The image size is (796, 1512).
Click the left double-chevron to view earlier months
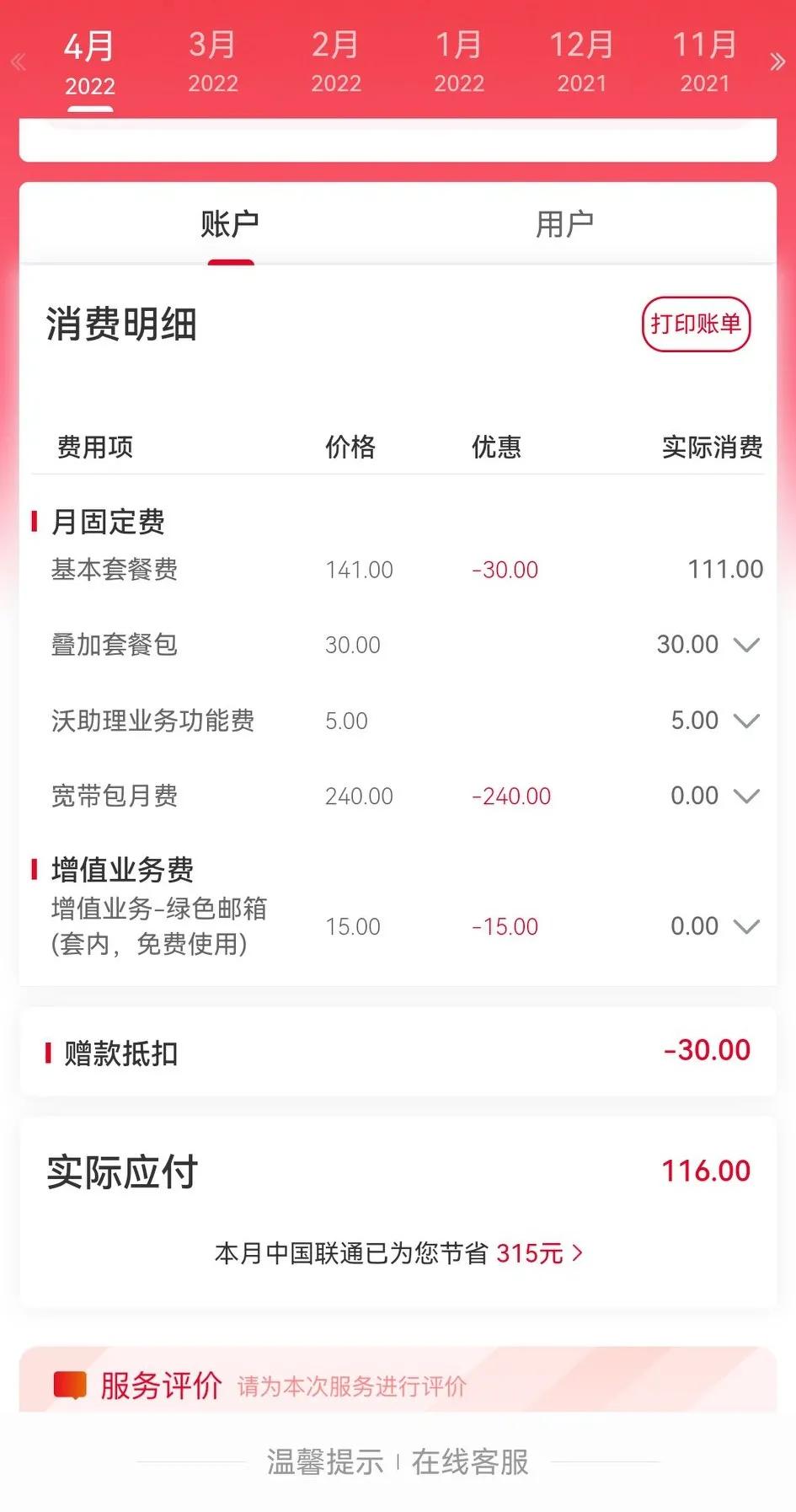coord(18,62)
